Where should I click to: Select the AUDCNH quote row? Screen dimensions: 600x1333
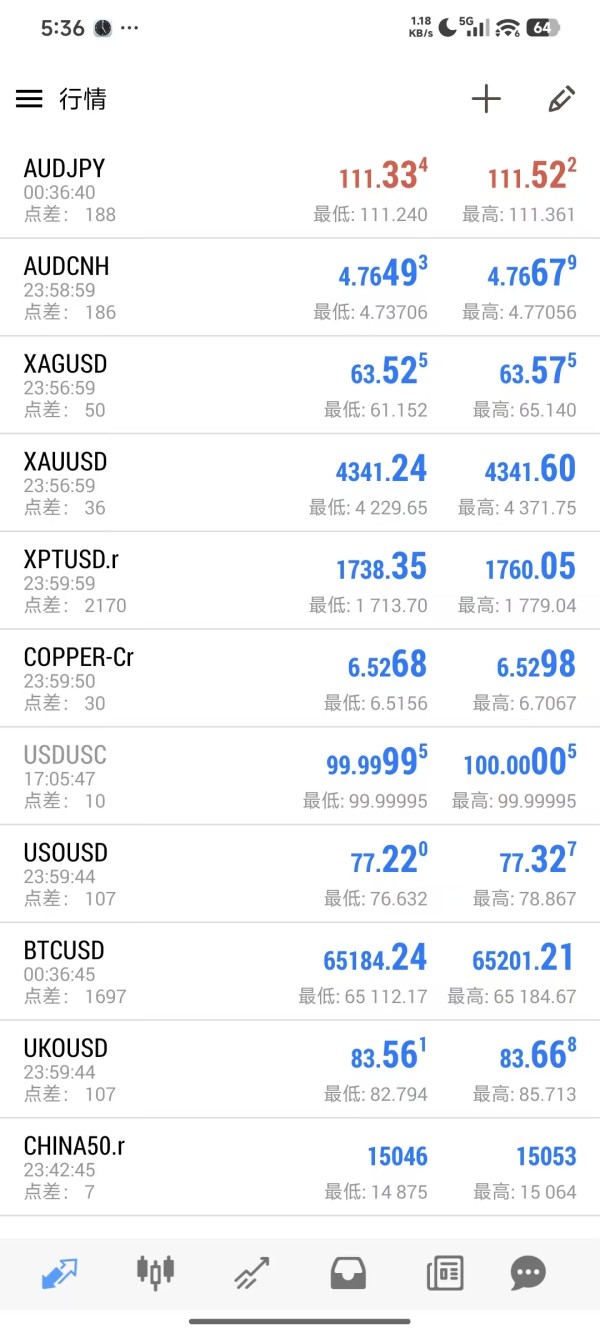tap(300, 287)
